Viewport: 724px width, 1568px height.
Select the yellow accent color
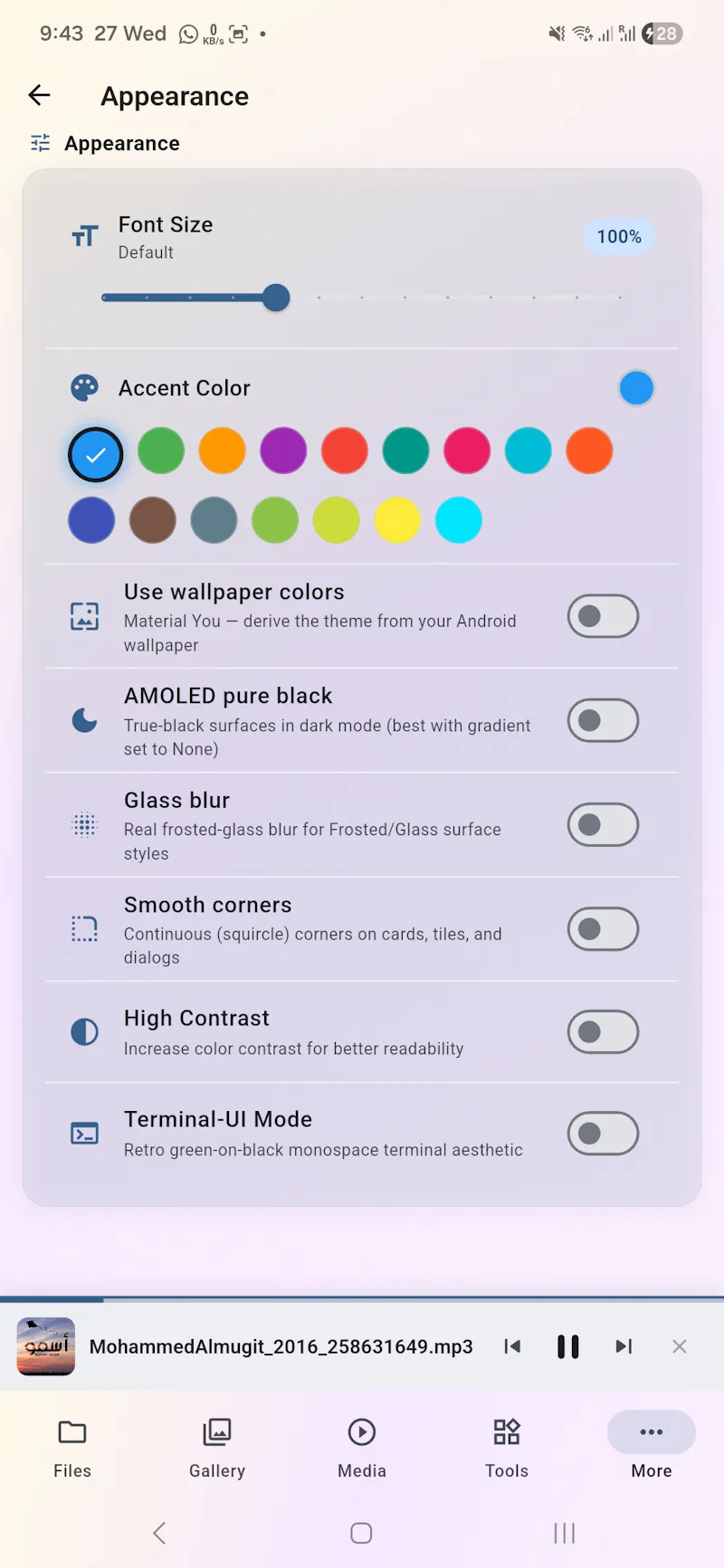click(397, 520)
